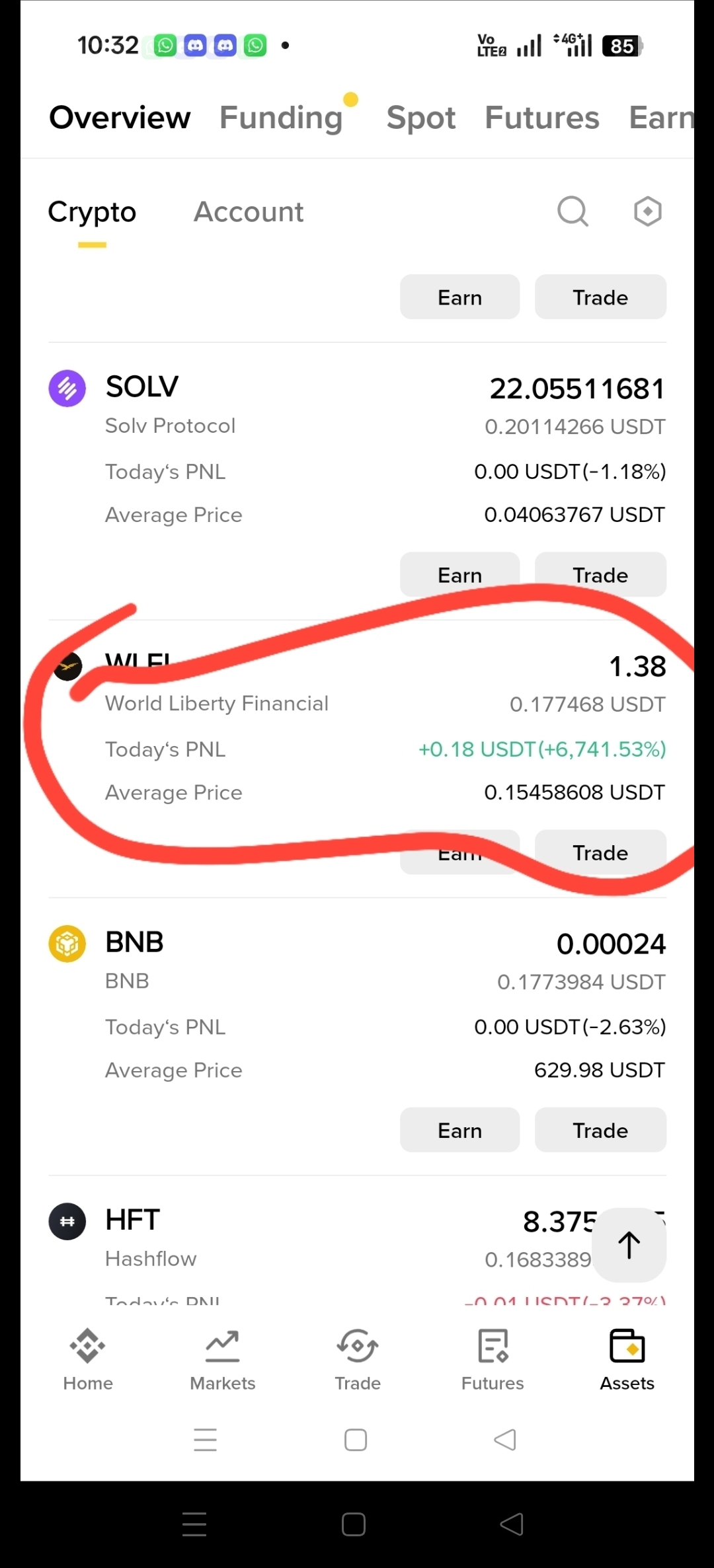The height and width of the screenshot is (1568, 714).
Task: Jump back to top with arrow button
Action: [x=629, y=1245]
